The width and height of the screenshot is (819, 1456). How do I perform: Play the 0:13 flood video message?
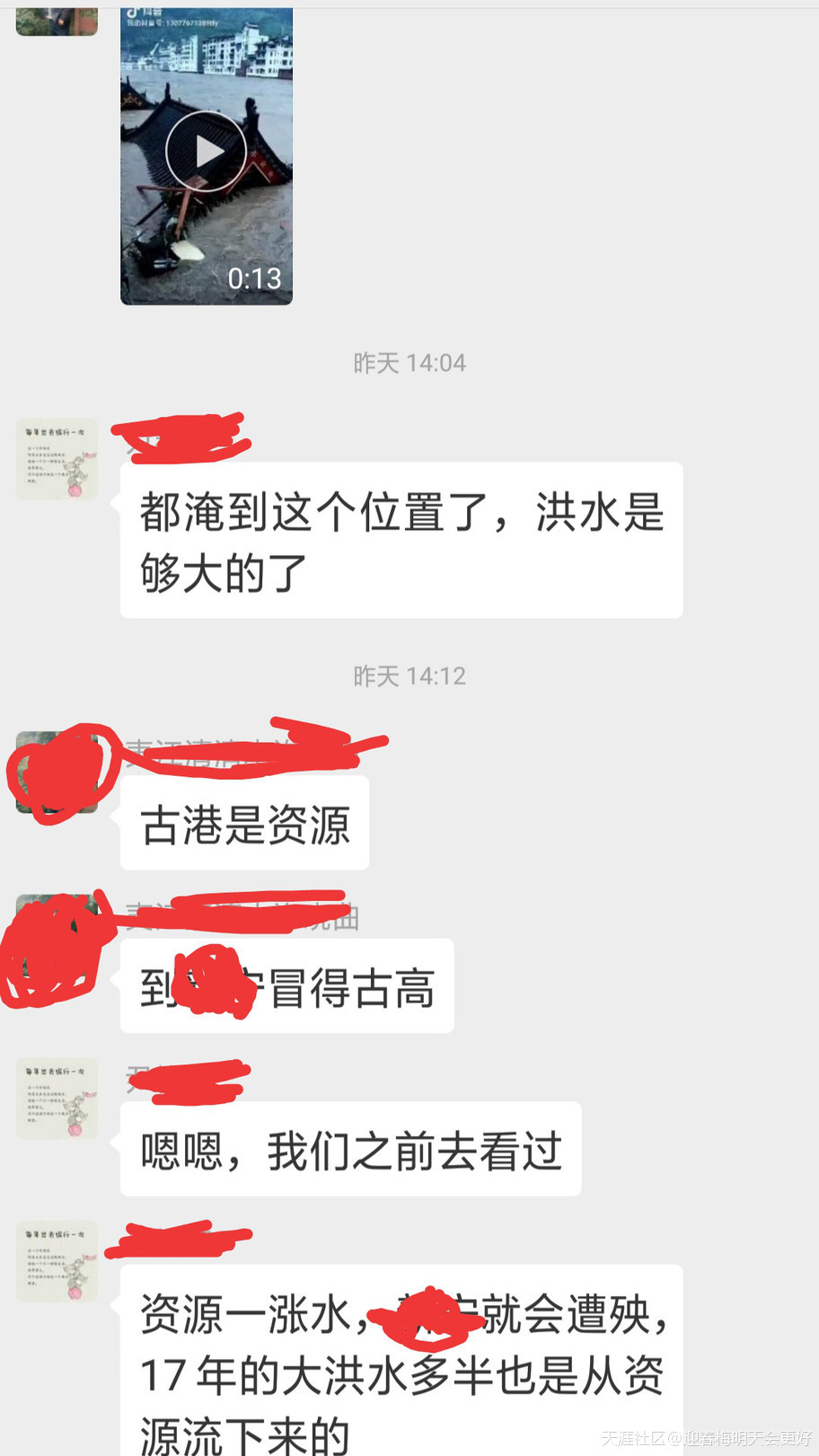(206, 151)
